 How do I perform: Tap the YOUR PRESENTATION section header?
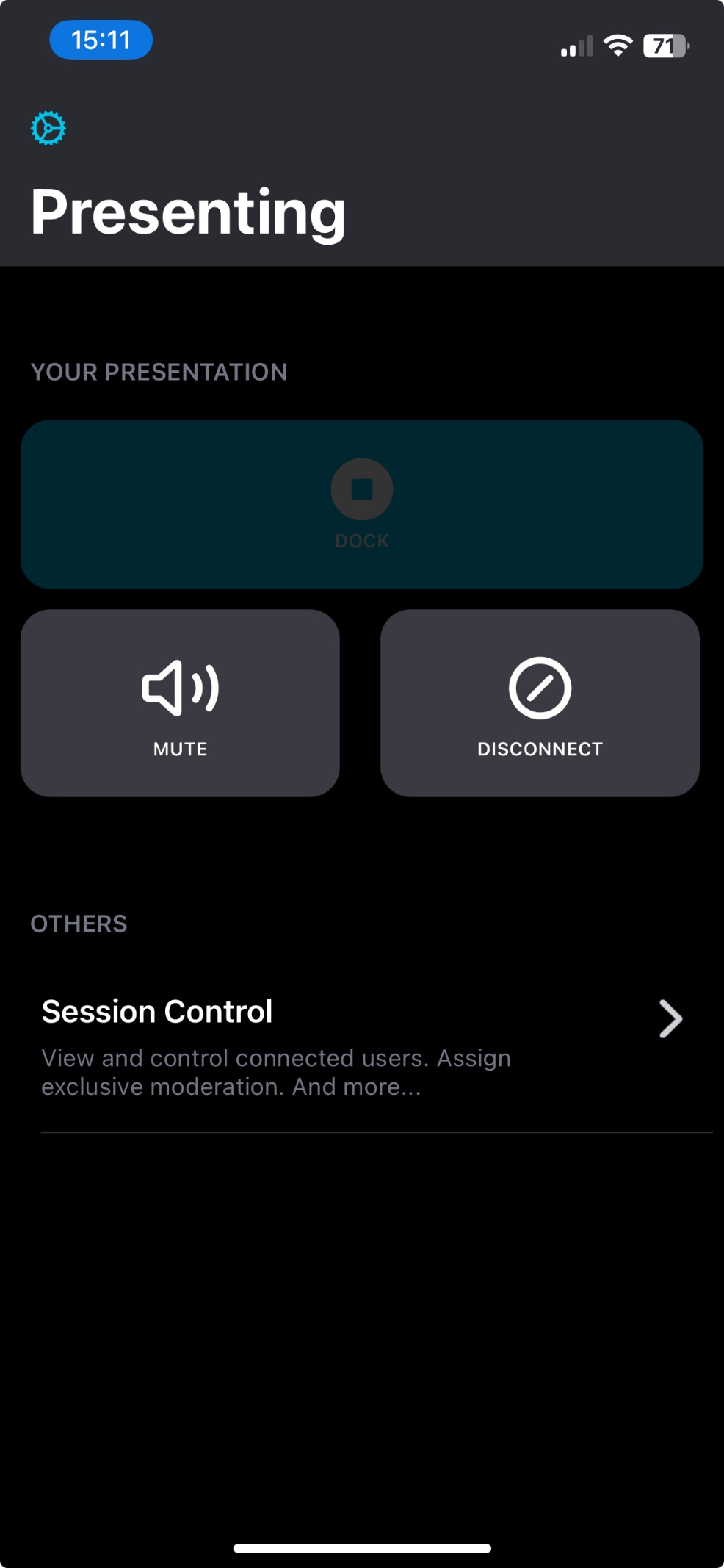click(158, 373)
